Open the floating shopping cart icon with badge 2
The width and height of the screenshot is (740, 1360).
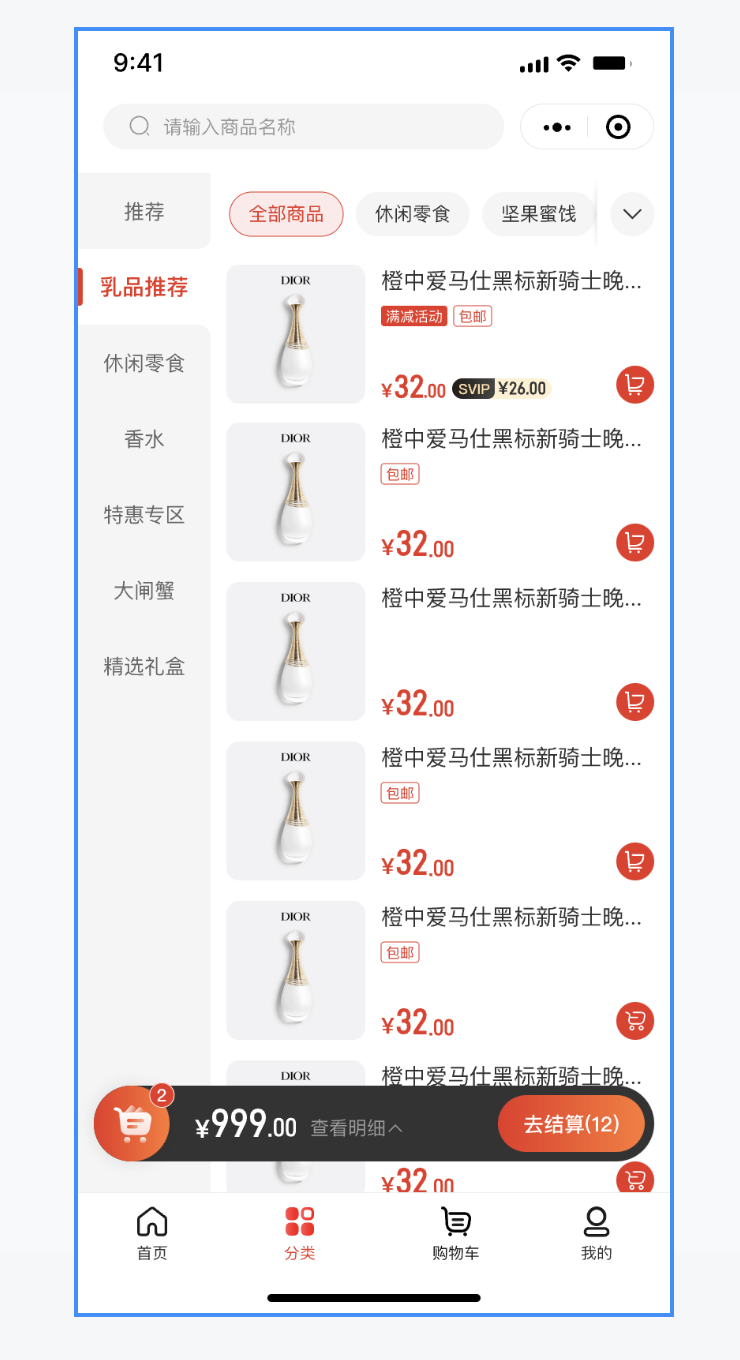tap(131, 1124)
